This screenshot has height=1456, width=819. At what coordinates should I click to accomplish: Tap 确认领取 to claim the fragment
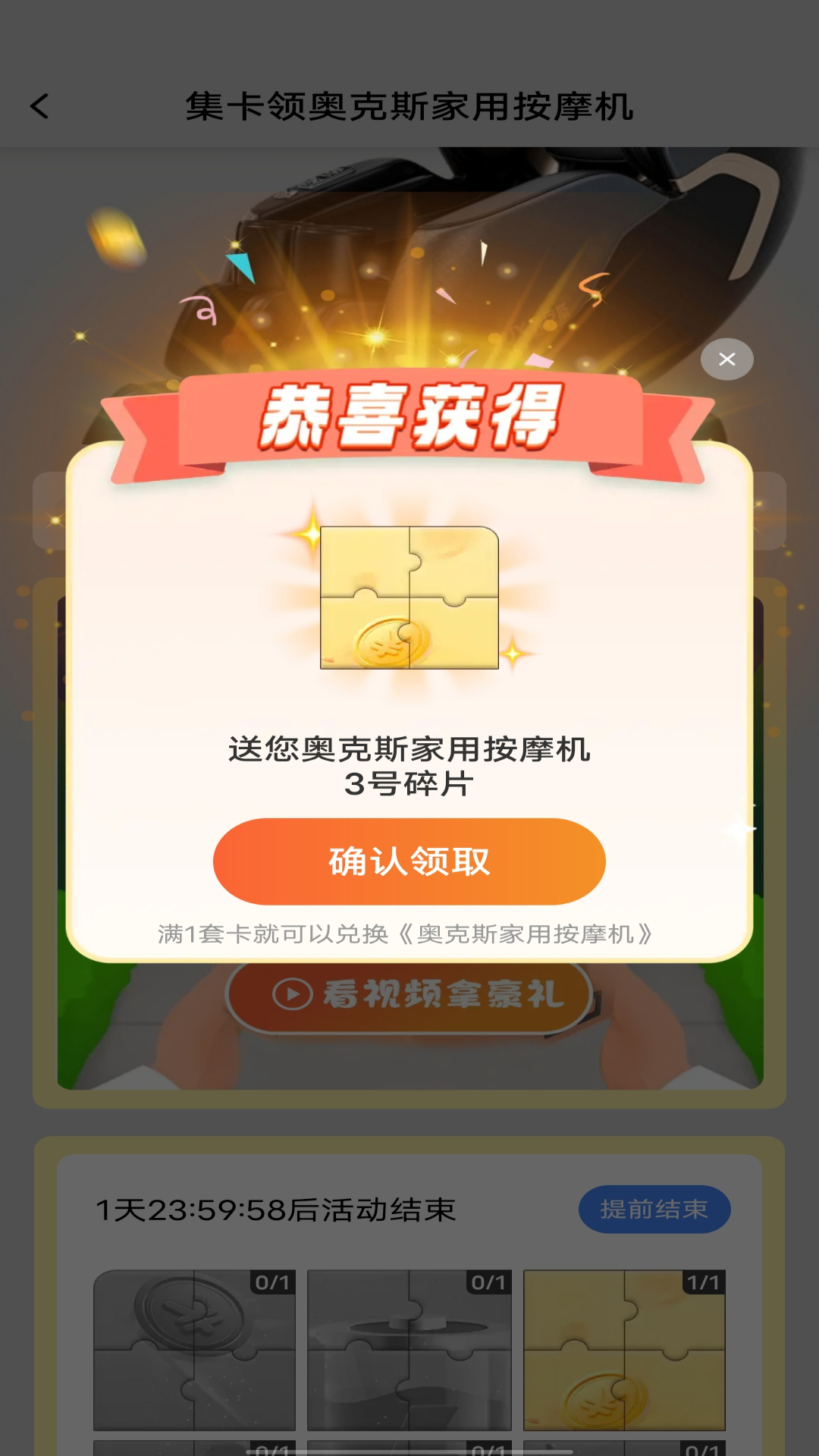[409, 861]
